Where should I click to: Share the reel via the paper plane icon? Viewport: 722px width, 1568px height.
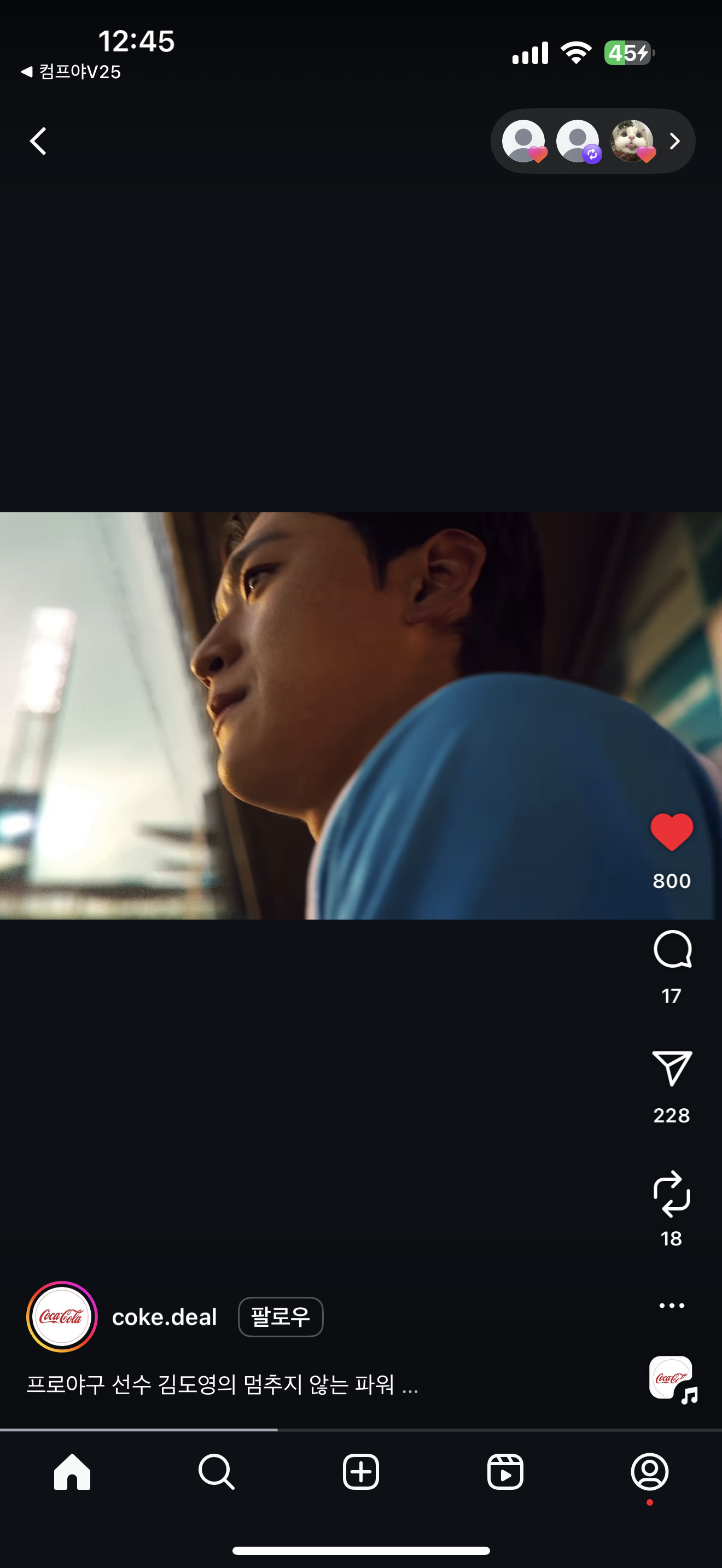pyautogui.click(x=672, y=1068)
